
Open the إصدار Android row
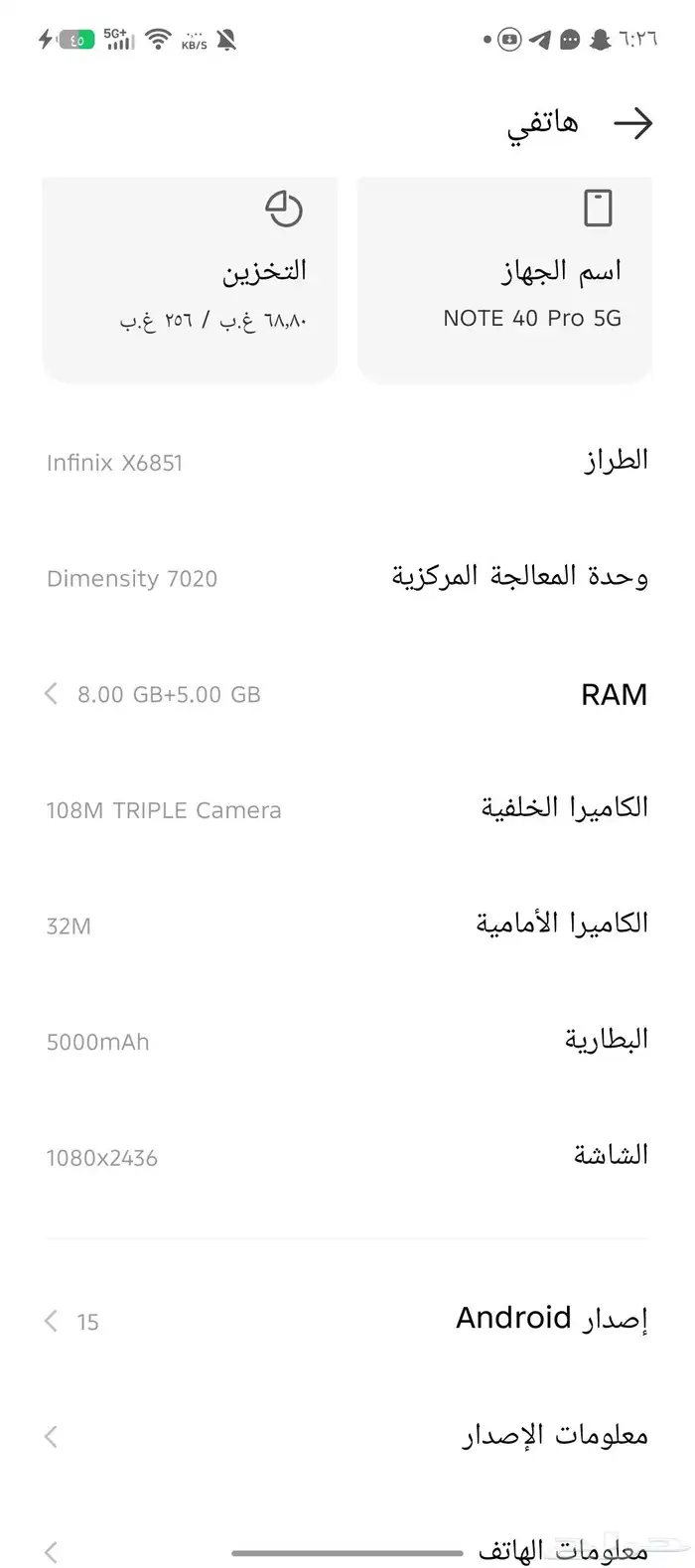(347, 1320)
